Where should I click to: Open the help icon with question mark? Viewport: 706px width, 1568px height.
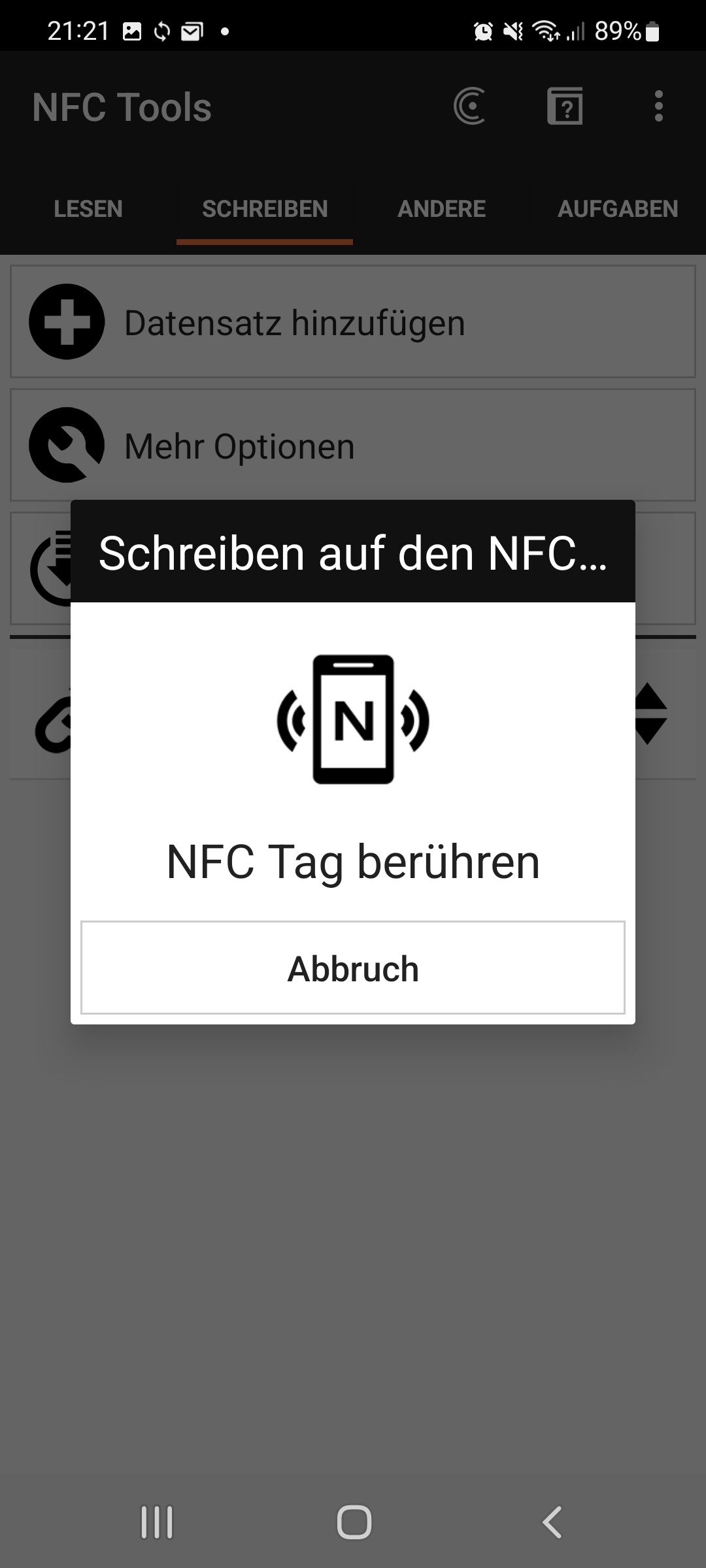pyautogui.click(x=565, y=106)
